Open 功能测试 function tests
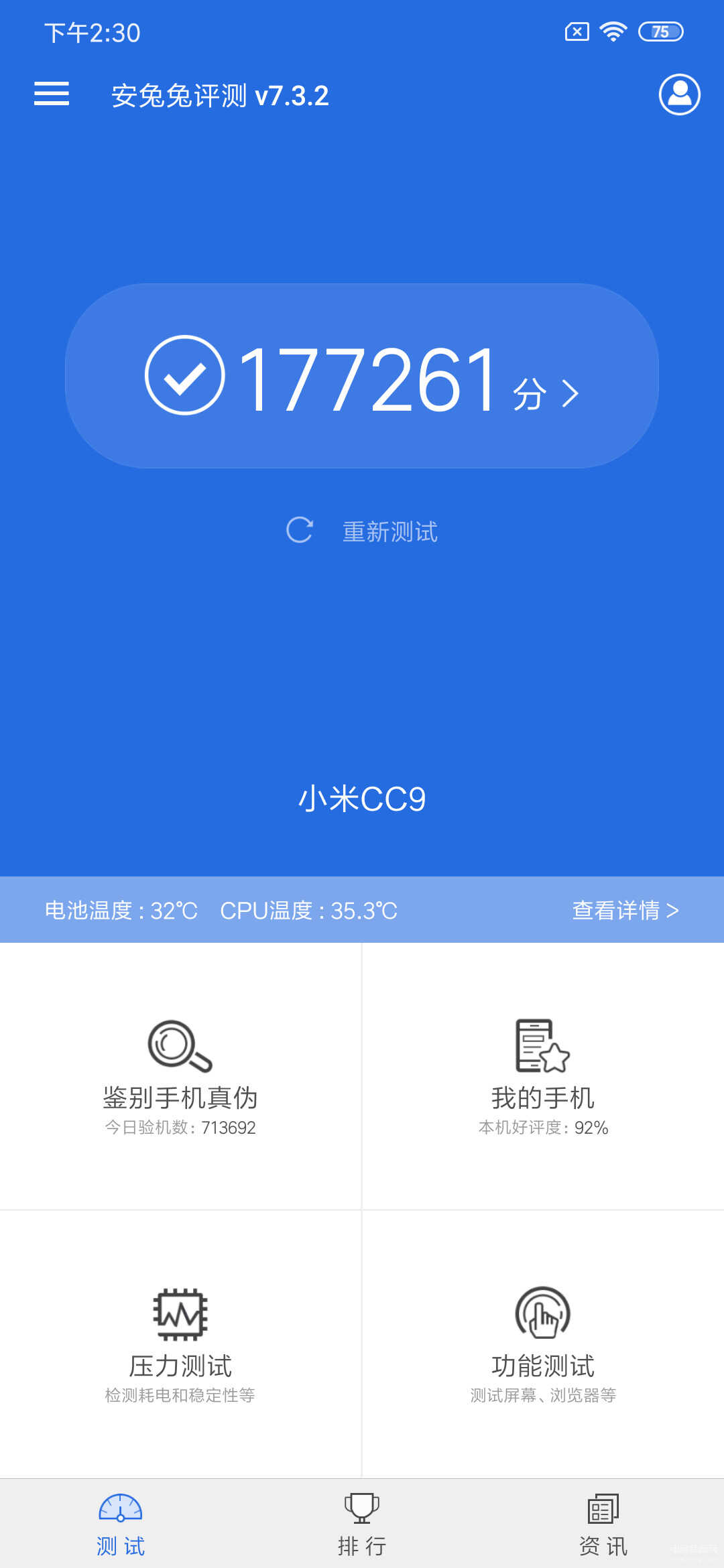The height and width of the screenshot is (1568, 724). click(543, 1344)
